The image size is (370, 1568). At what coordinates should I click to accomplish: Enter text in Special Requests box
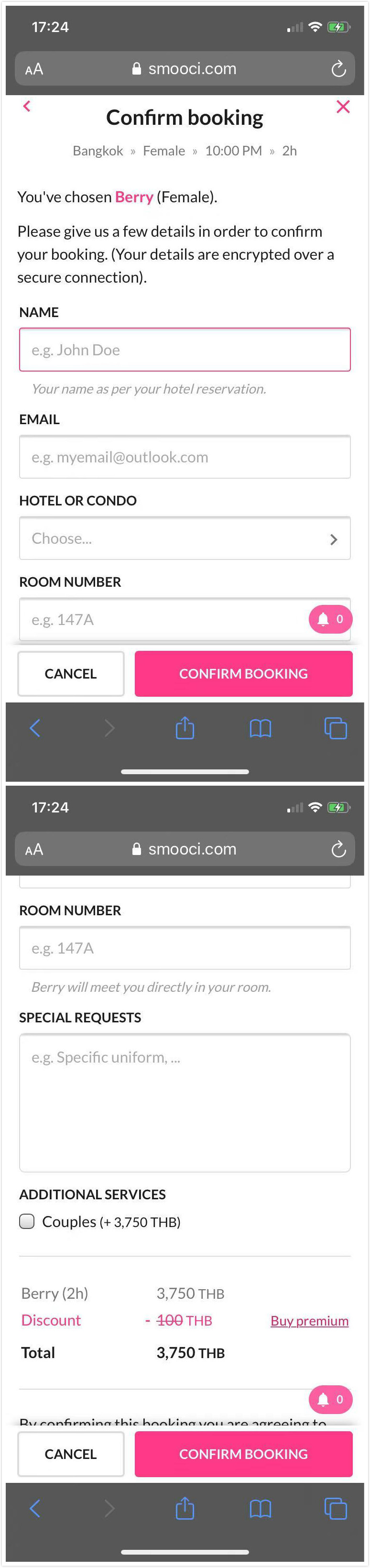point(185,1102)
